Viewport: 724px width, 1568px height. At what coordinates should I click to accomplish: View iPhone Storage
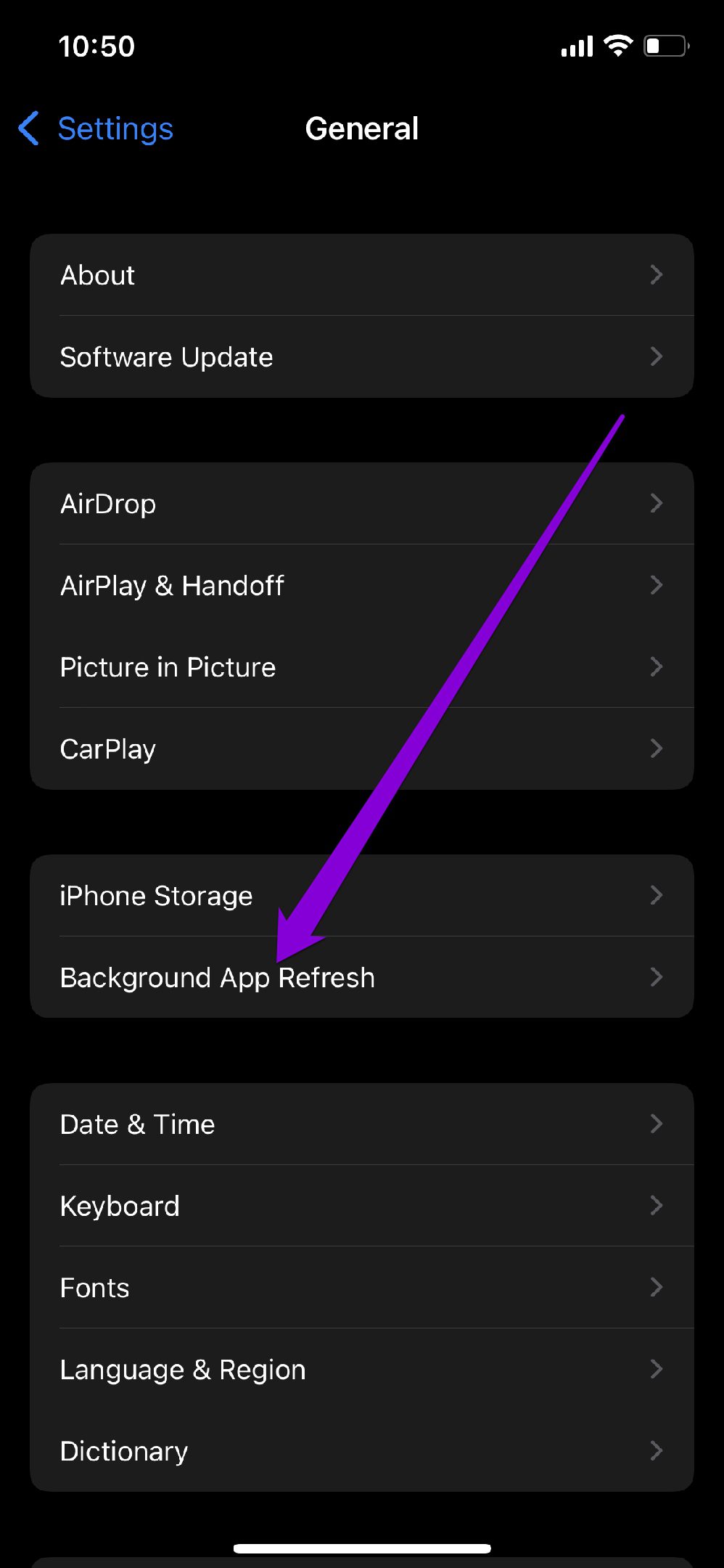pos(361,896)
